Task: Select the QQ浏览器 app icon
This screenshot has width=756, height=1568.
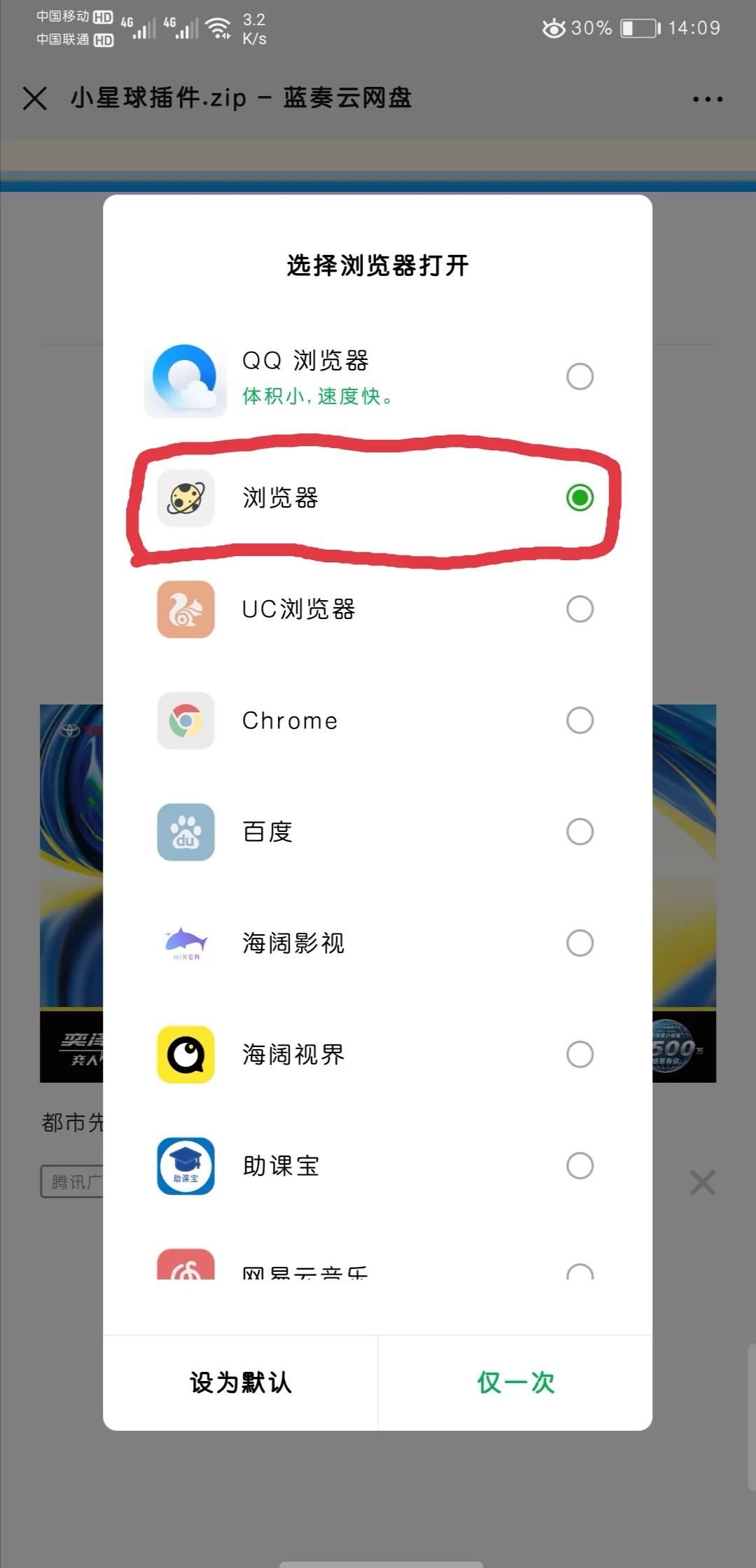Action: point(185,377)
